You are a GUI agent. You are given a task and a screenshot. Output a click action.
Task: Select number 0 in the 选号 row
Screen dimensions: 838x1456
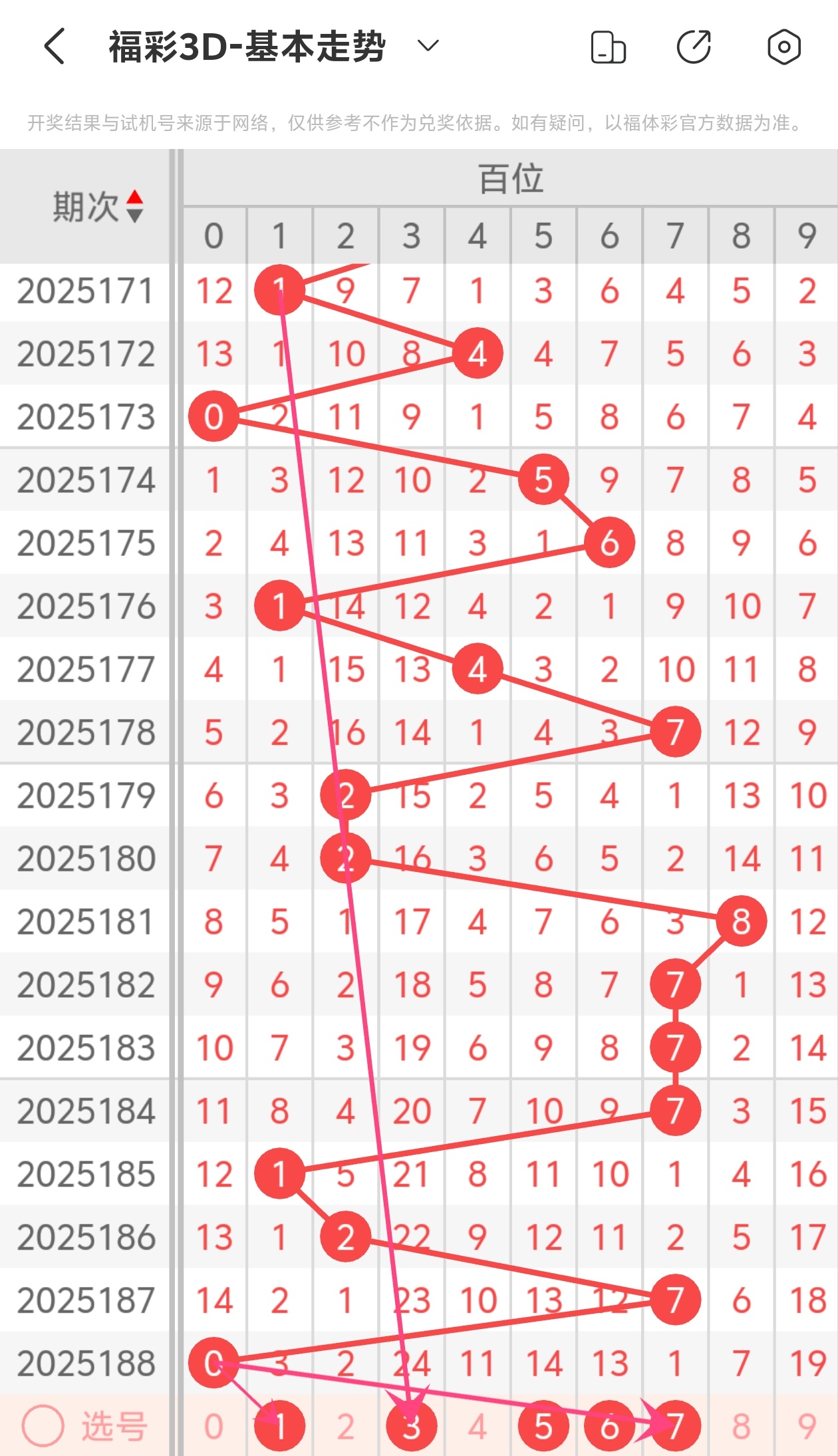click(213, 1426)
